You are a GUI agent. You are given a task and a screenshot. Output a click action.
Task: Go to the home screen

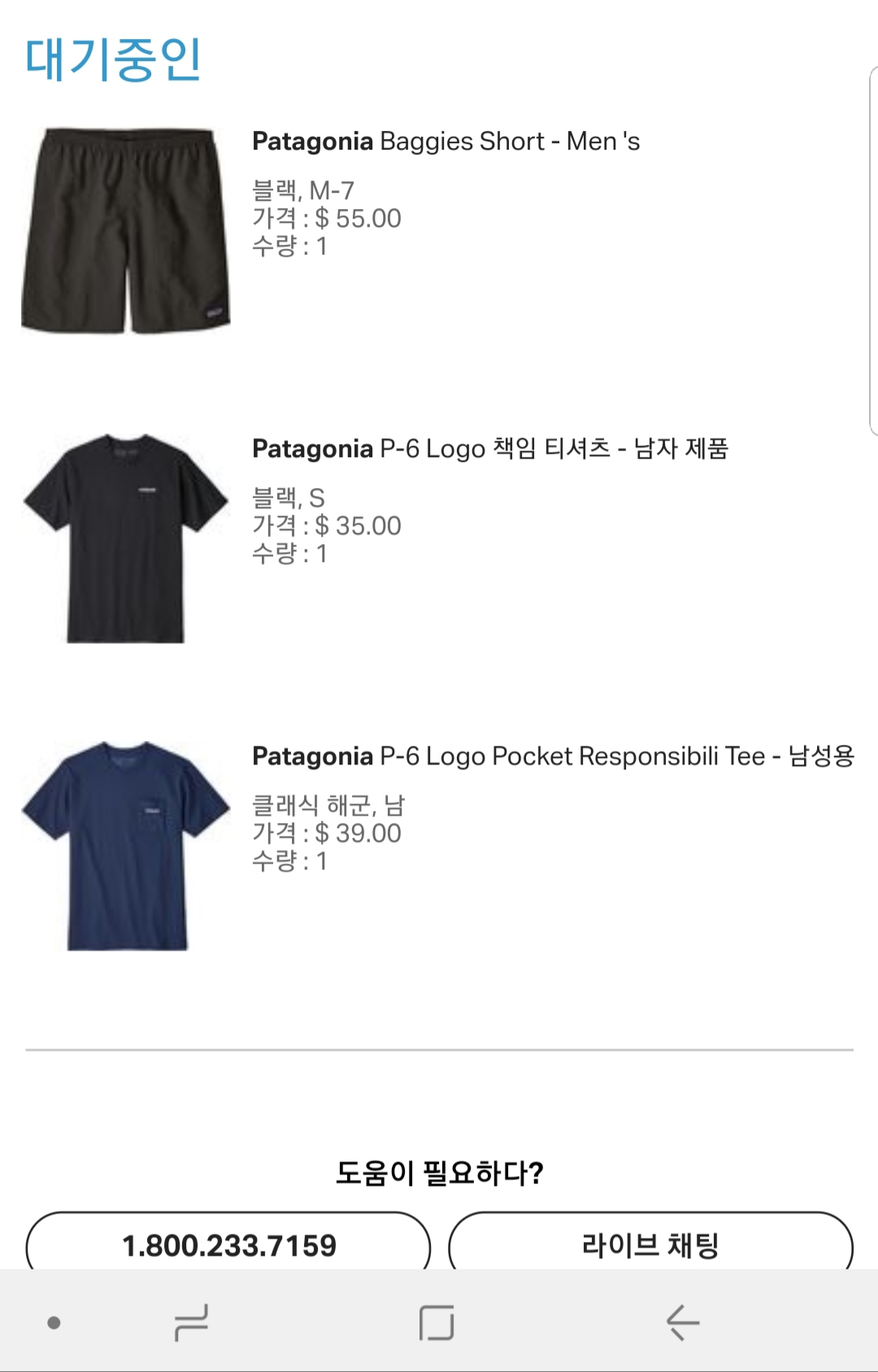(437, 1322)
